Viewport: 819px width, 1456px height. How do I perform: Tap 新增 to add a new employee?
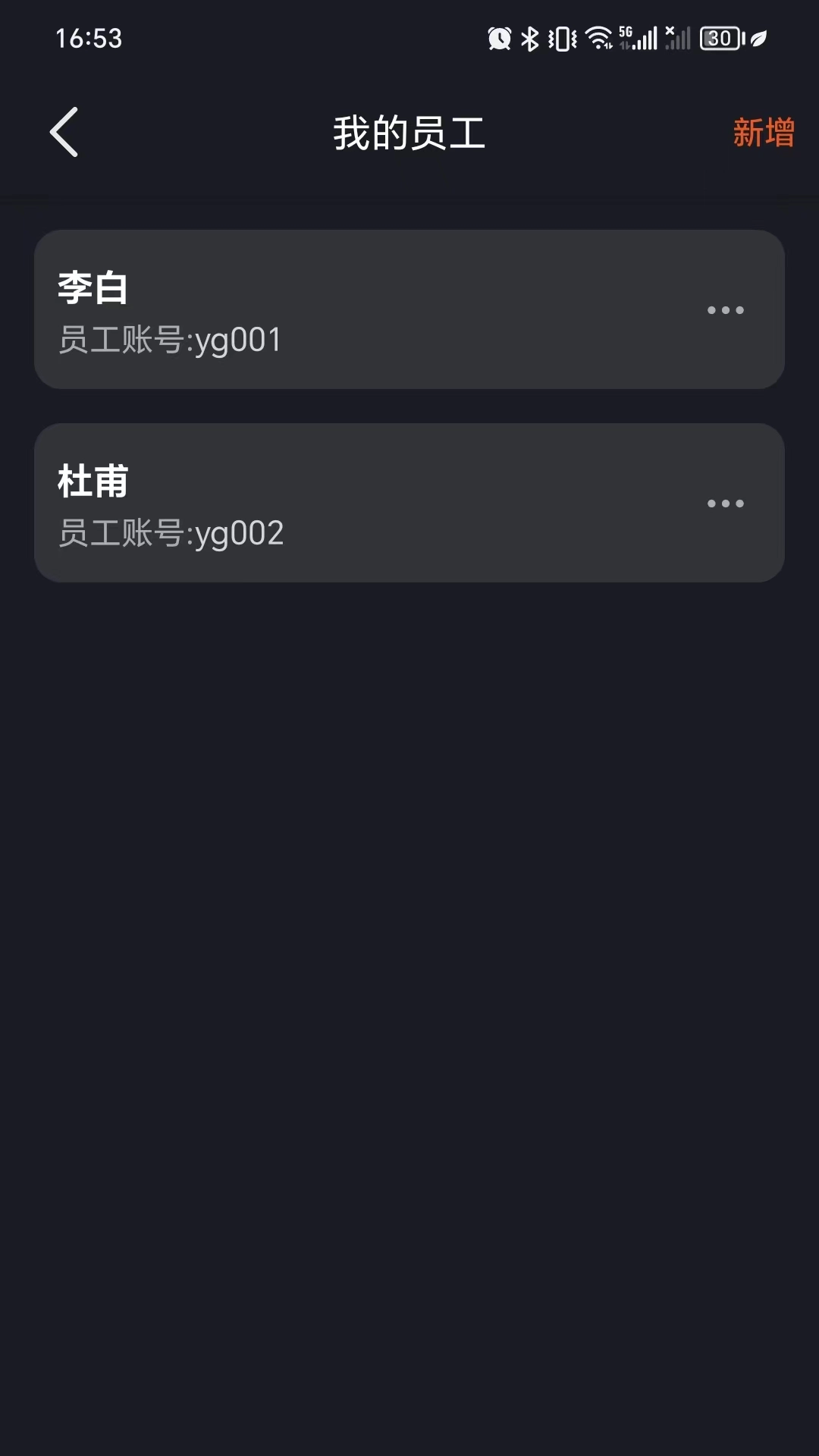pyautogui.click(x=764, y=133)
